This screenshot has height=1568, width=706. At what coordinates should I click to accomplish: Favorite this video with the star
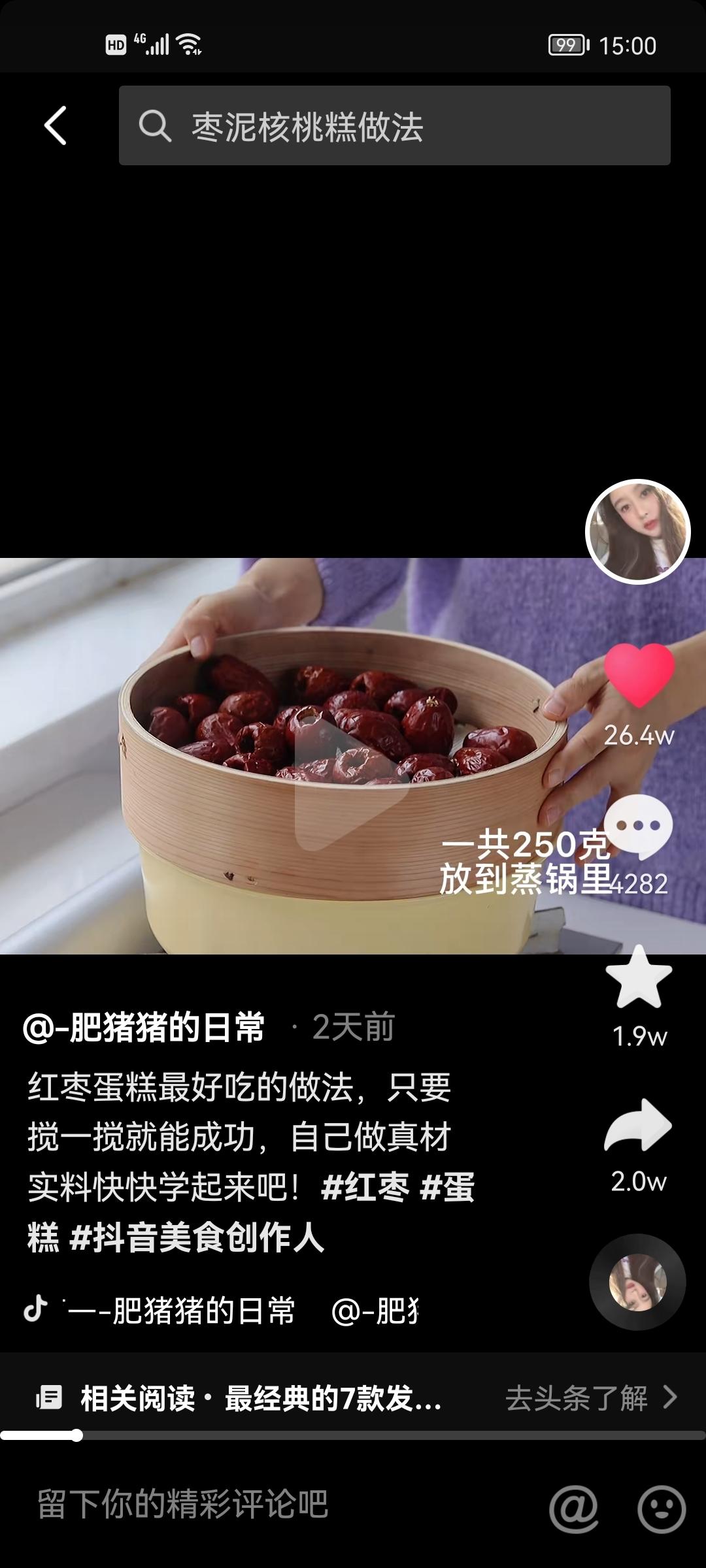click(639, 979)
